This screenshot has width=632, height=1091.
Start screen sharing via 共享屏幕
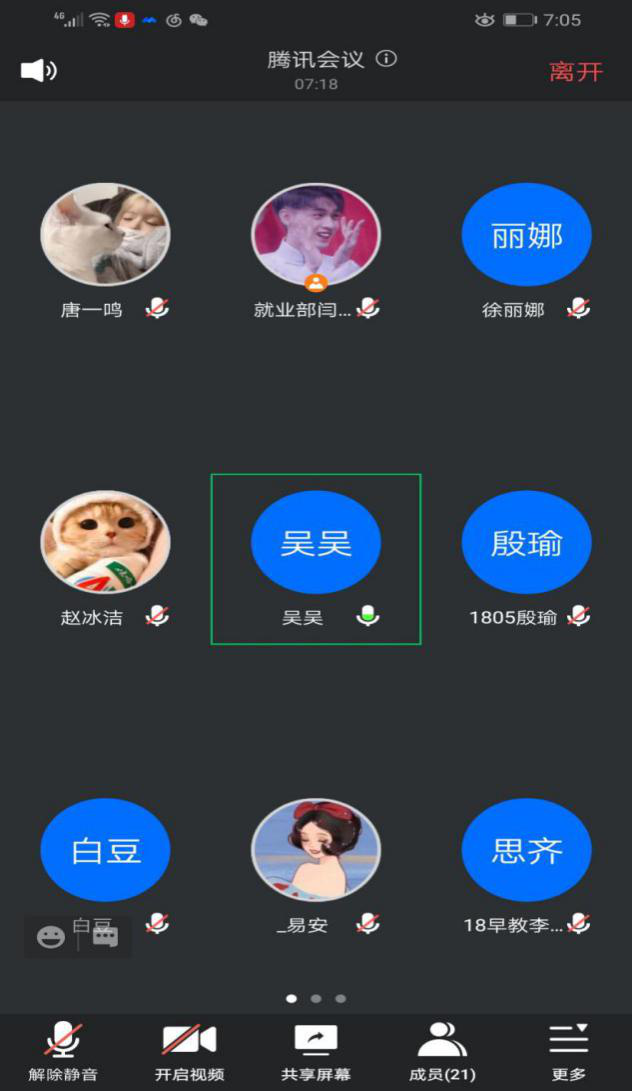[x=316, y=1052]
